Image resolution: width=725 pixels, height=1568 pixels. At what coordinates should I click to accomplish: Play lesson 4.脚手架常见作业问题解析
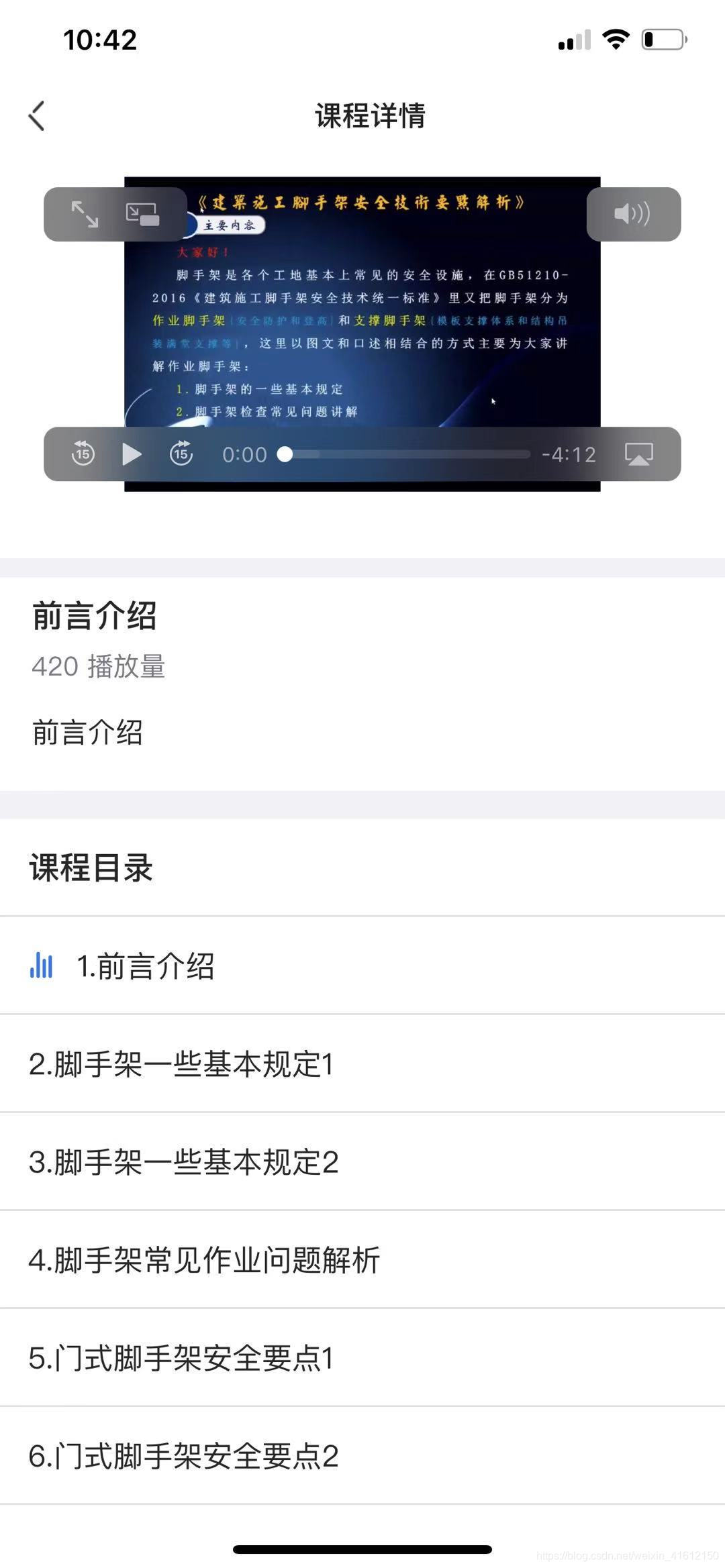(204, 1260)
